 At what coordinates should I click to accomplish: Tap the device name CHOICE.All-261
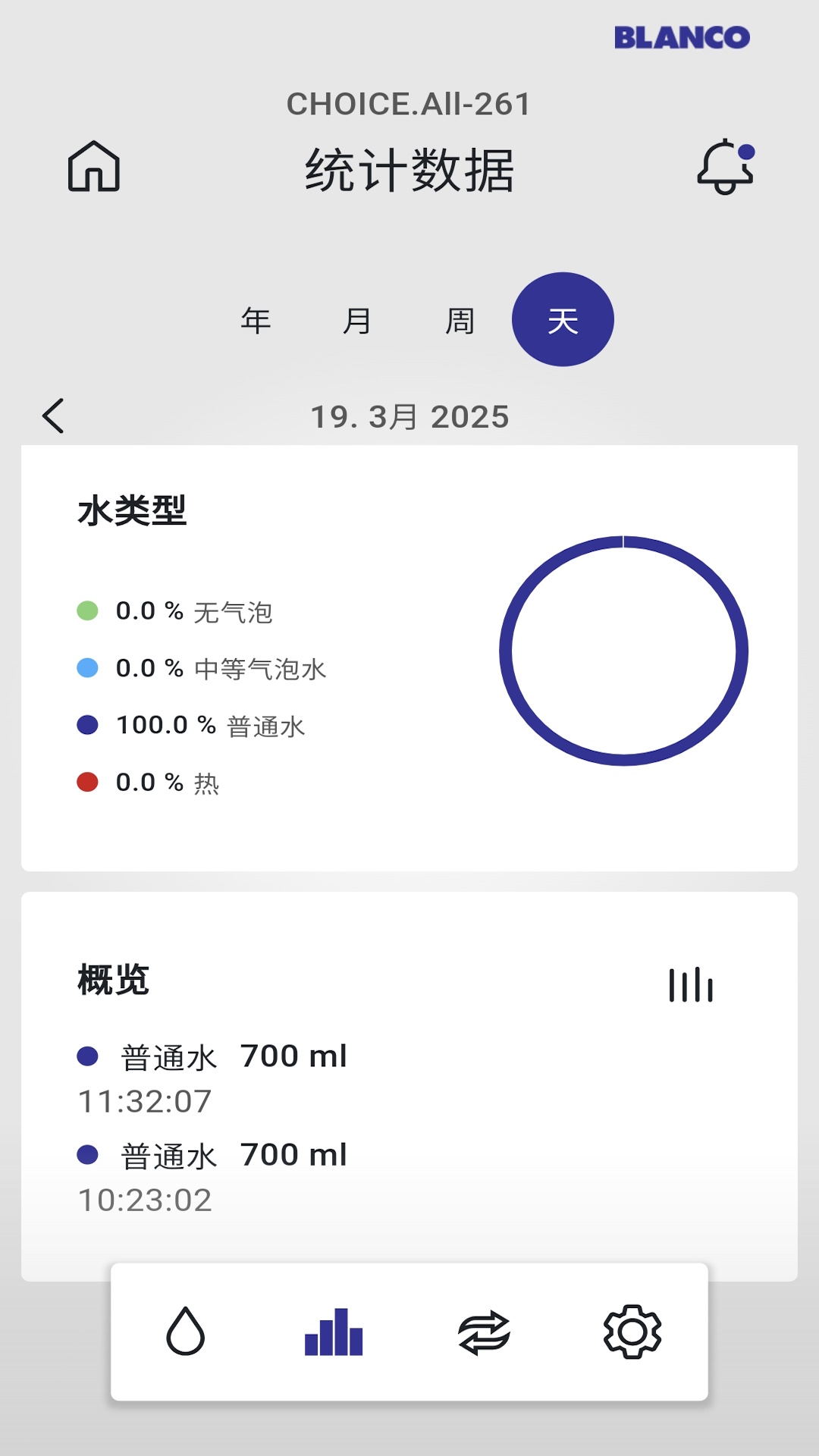[409, 104]
